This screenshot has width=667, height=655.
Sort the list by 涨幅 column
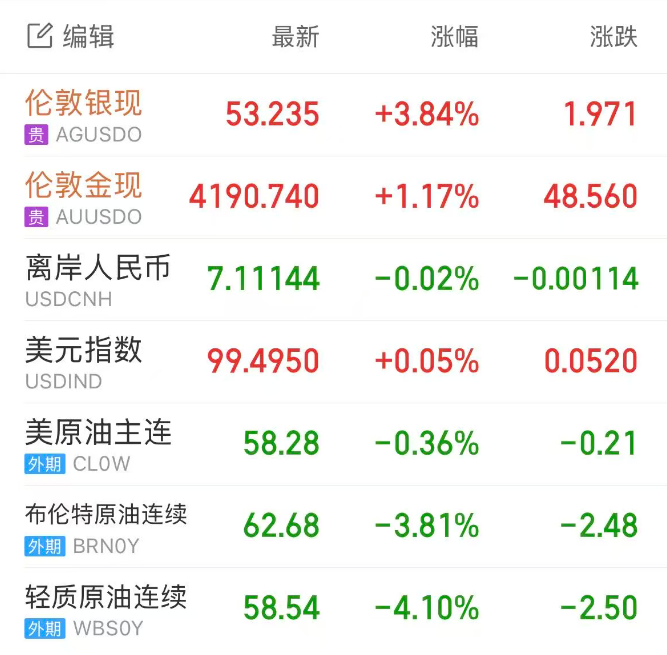[x=454, y=37]
